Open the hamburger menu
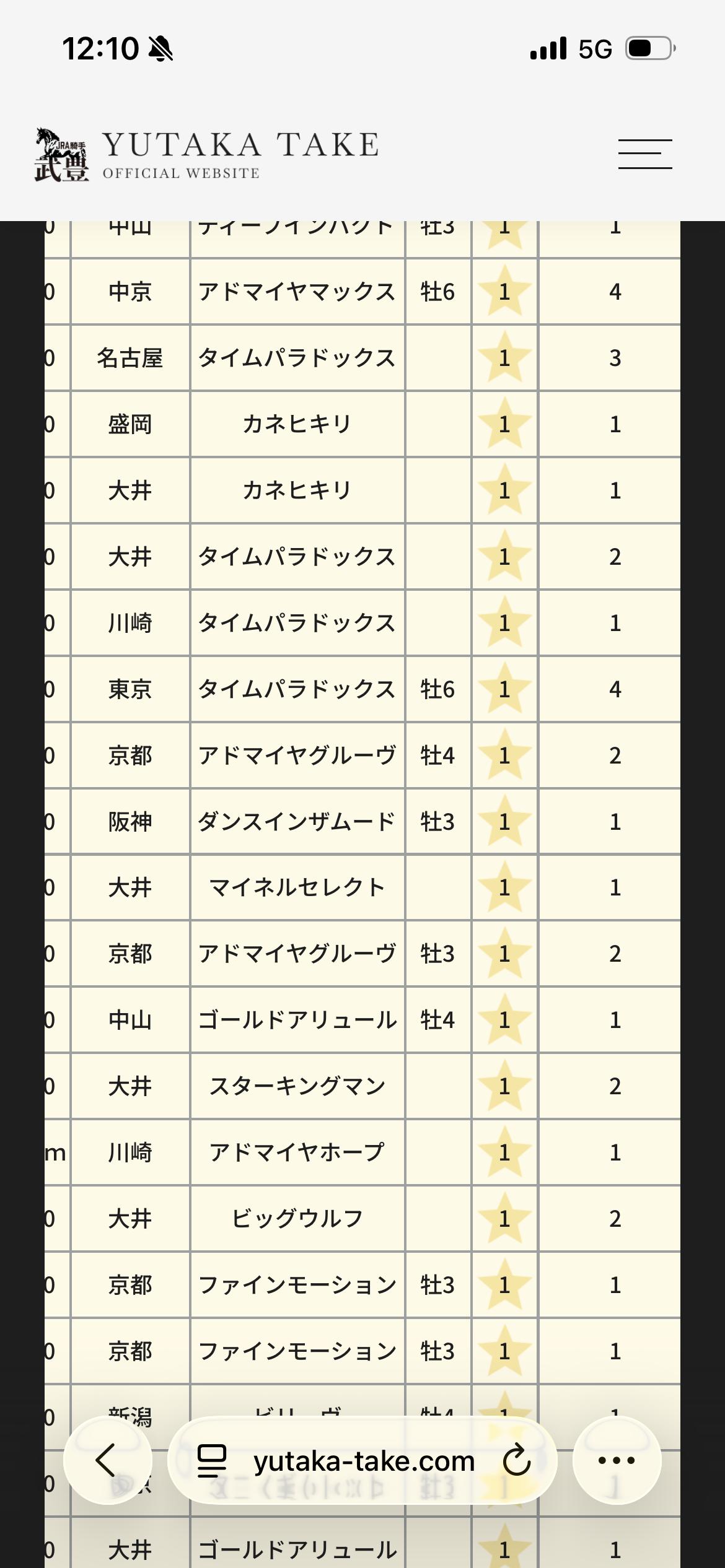The width and height of the screenshot is (725, 1568). [x=644, y=154]
